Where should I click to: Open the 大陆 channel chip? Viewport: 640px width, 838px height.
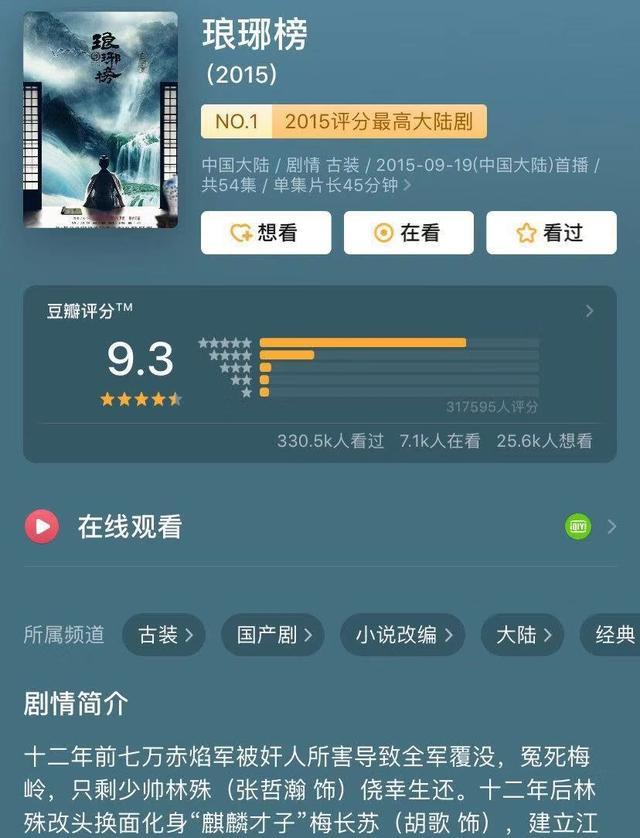pyautogui.click(x=523, y=635)
